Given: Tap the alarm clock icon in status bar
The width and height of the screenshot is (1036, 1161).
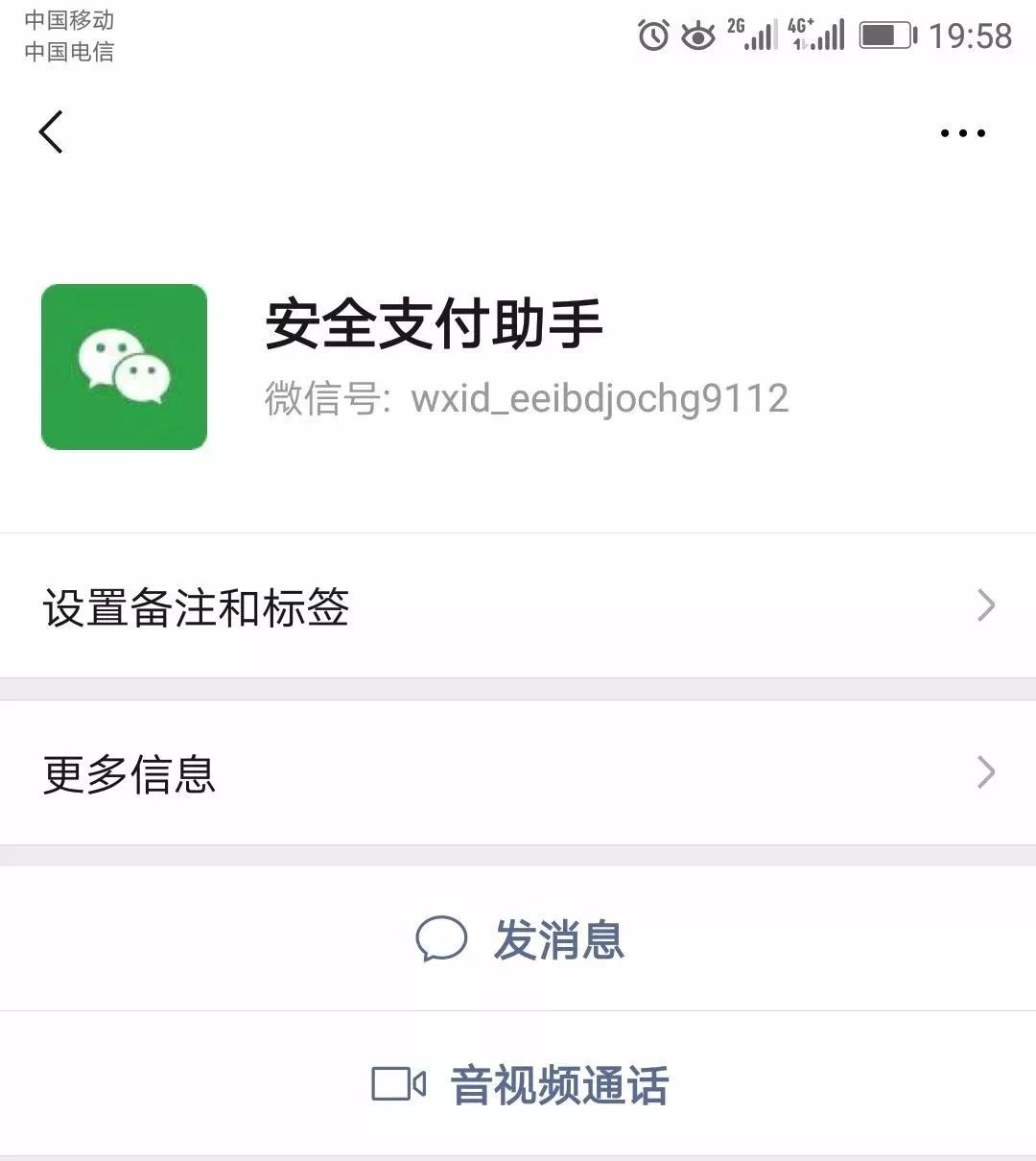Looking at the screenshot, I should (653, 35).
